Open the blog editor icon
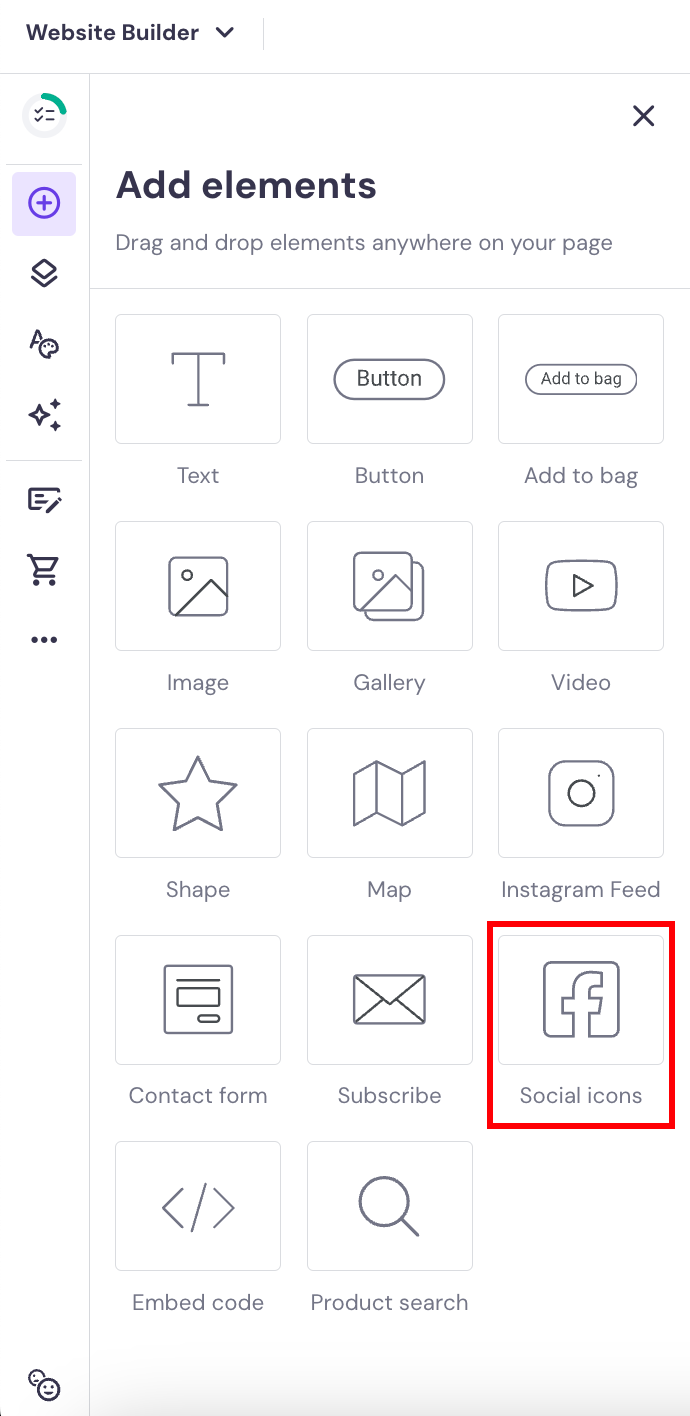 44,500
